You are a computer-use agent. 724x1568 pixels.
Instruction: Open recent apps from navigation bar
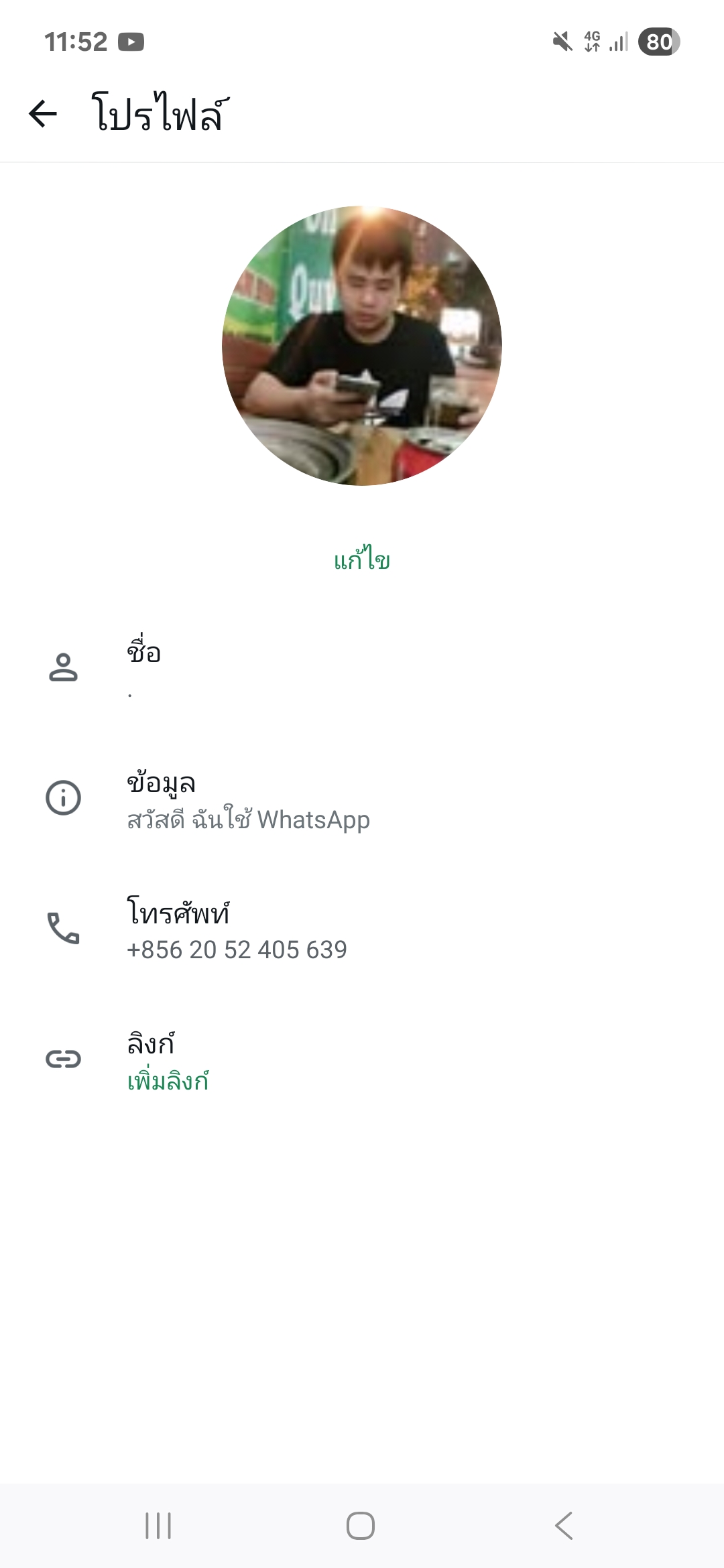click(158, 1526)
